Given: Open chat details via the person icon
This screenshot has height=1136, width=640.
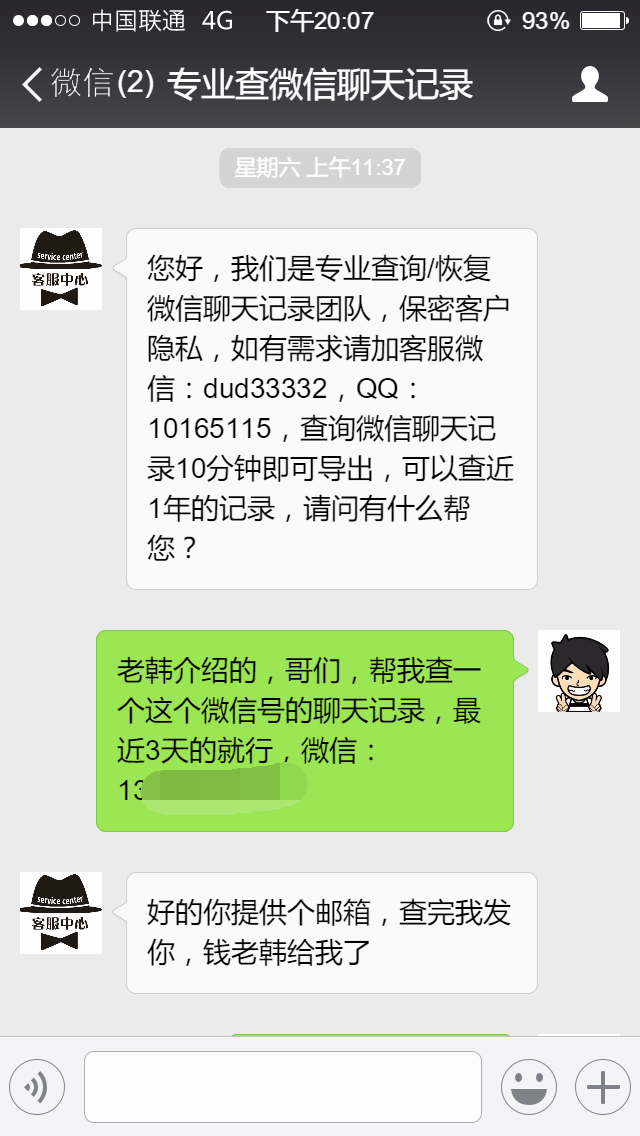Looking at the screenshot, I should (x=589, y=84).
